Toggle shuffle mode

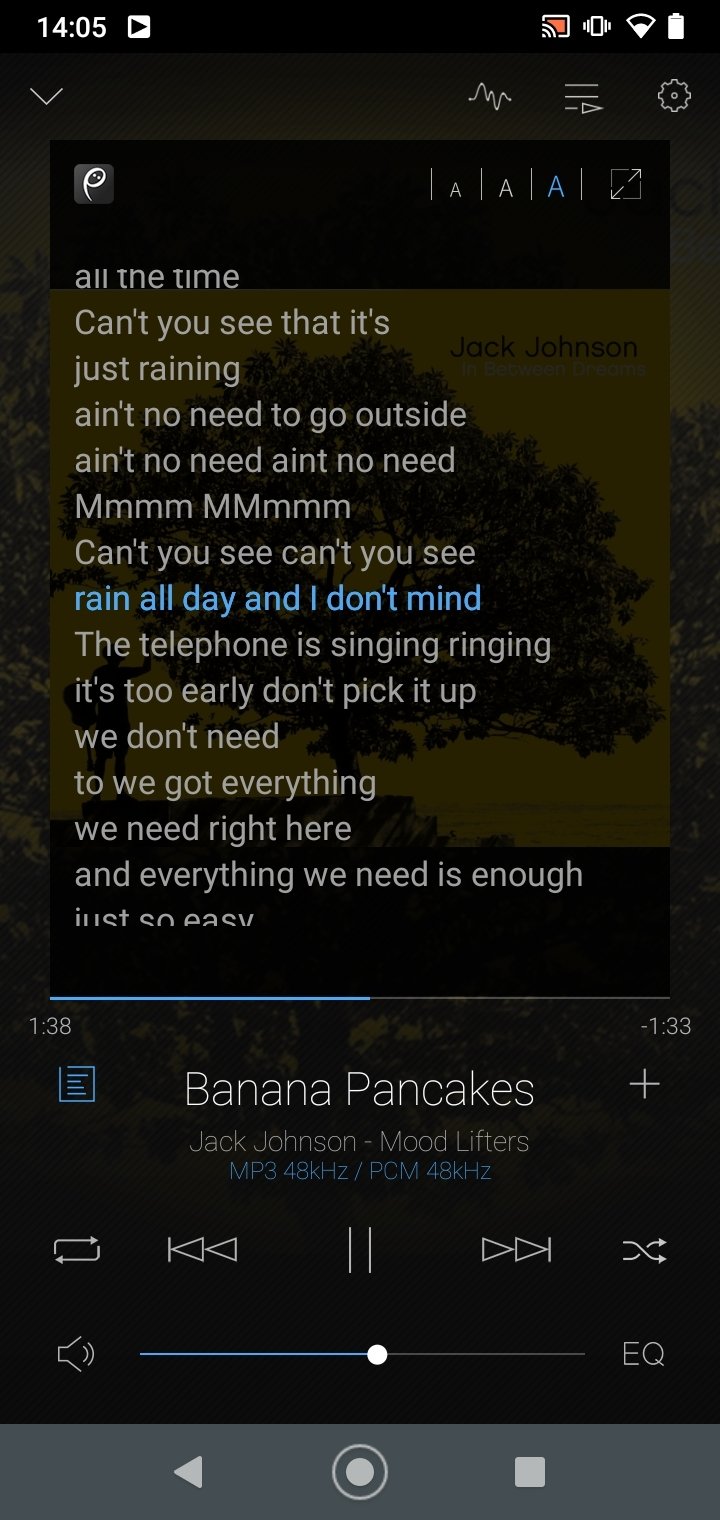pos(645,1250)
